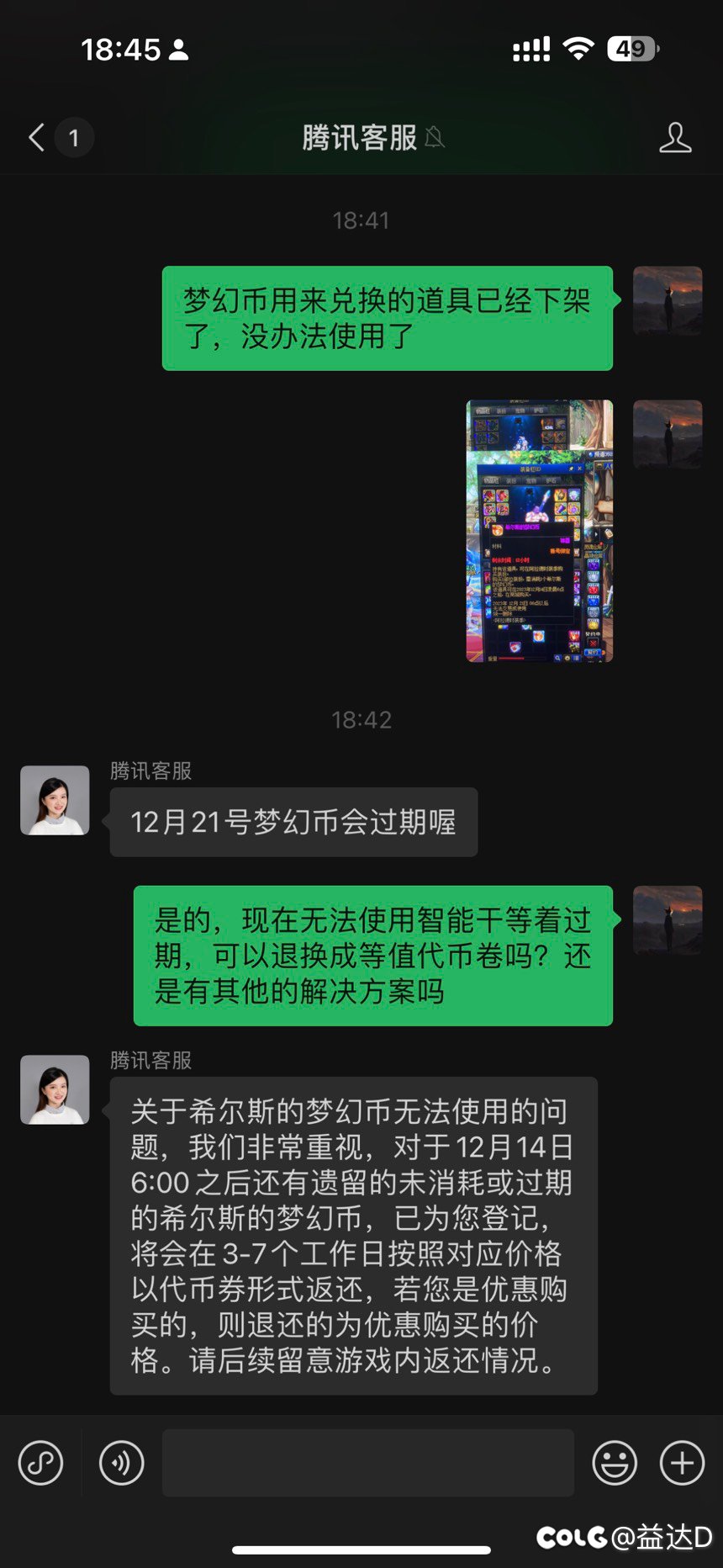Go back to the chat list
Image resolution: width=723 pixels, height=1568 pixels.
(38, 137)
